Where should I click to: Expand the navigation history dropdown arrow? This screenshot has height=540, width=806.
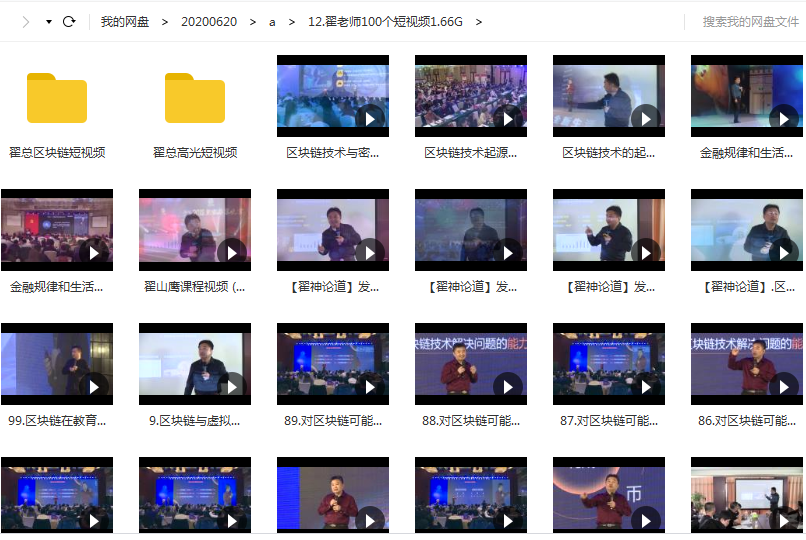pos(48,21)
